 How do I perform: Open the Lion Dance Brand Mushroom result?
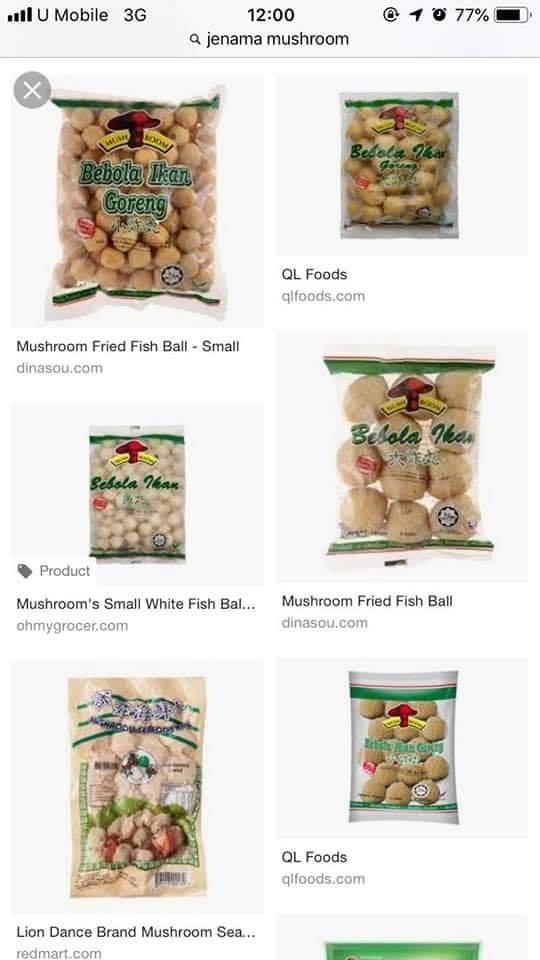click(135, 932)
